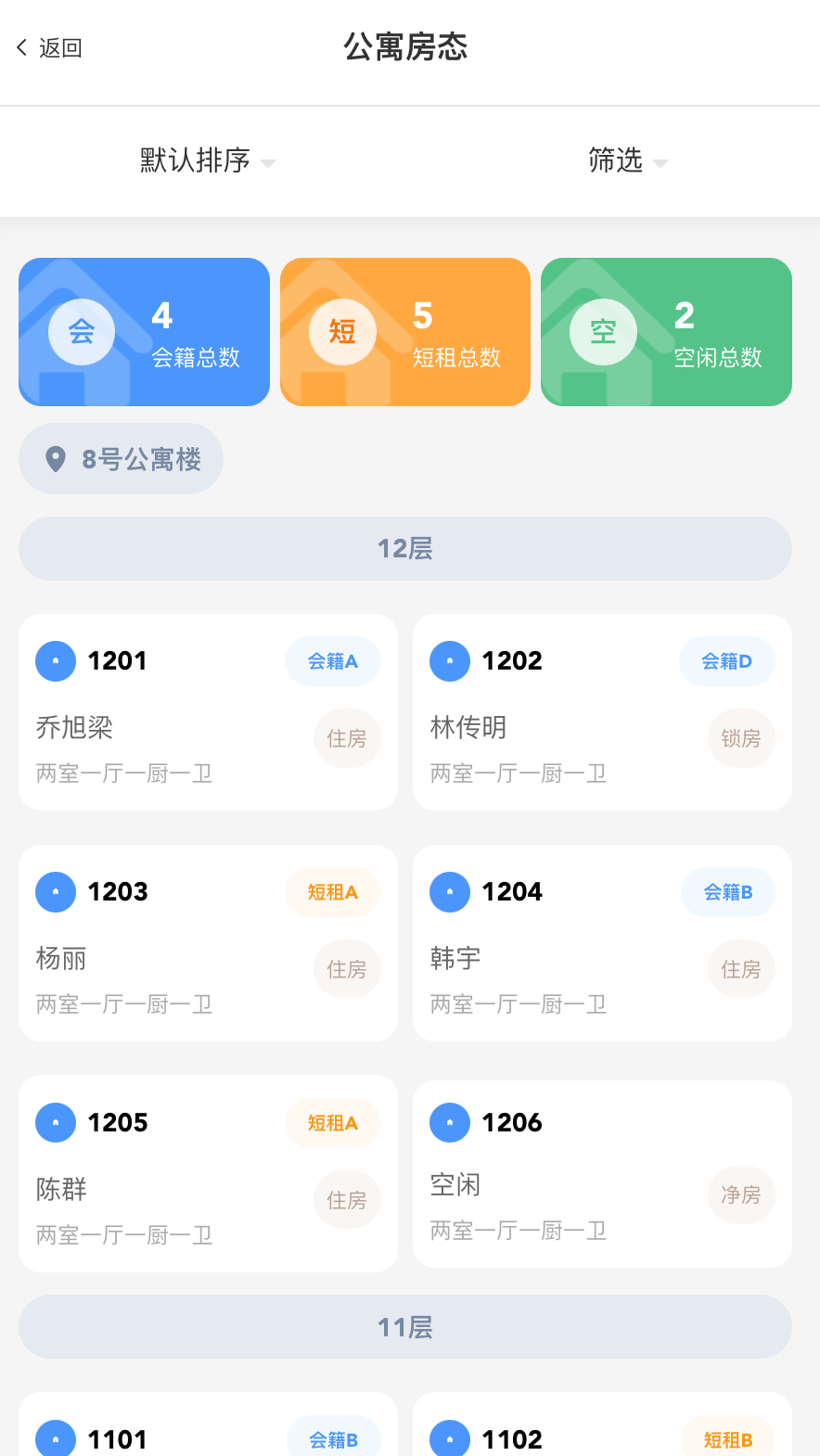Image resolution: width=820 pixels, height=1456 pixels.
Task: Click the orange 短 short-rent icon
Action: 342,331
